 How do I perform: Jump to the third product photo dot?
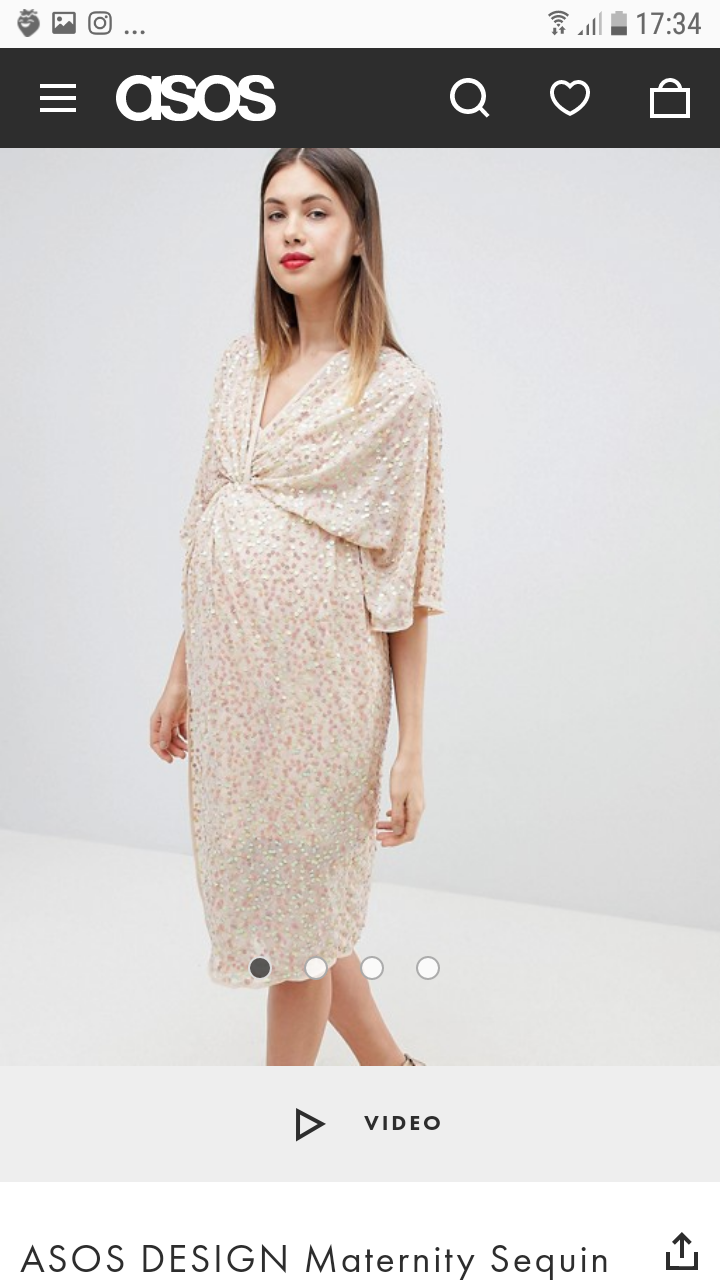point(372,967)
